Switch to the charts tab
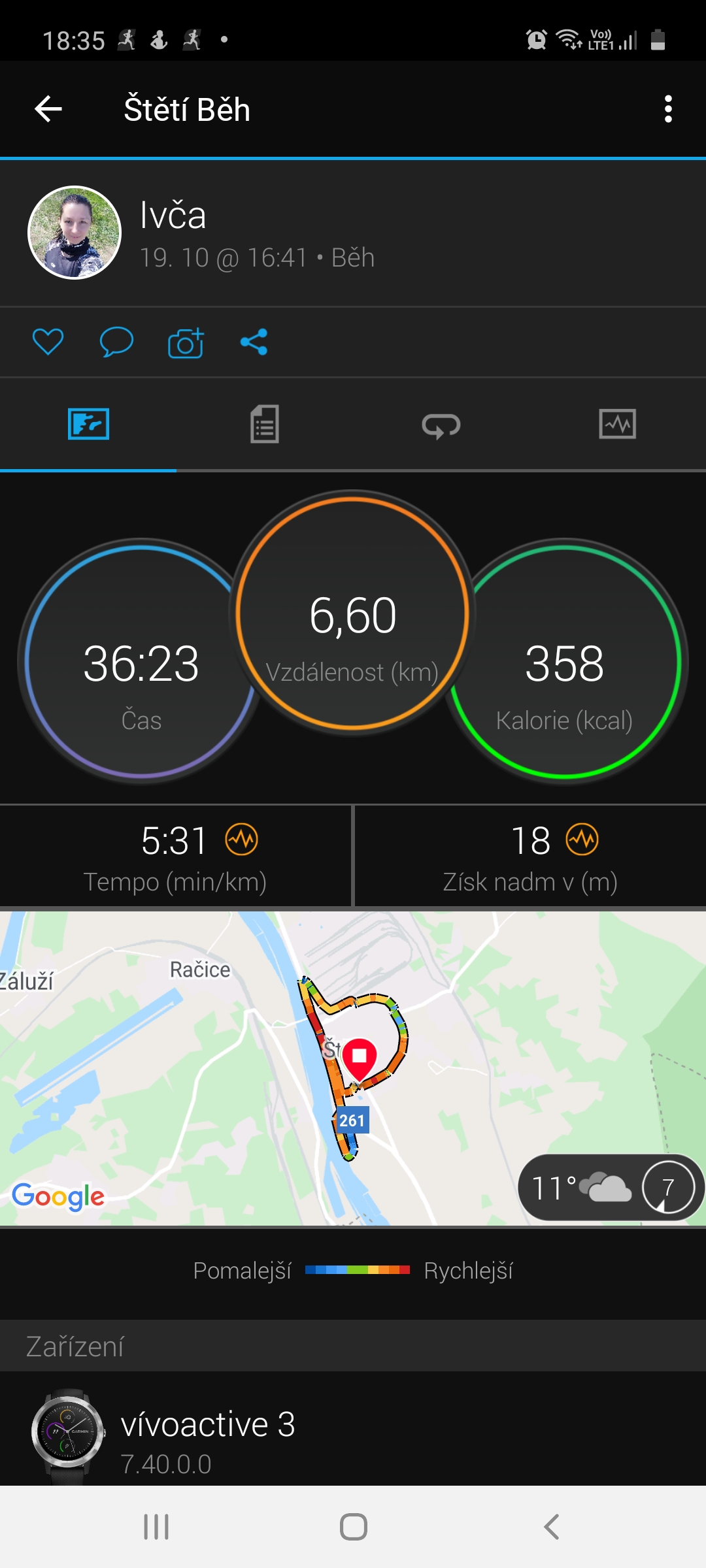 pos(617,425)
